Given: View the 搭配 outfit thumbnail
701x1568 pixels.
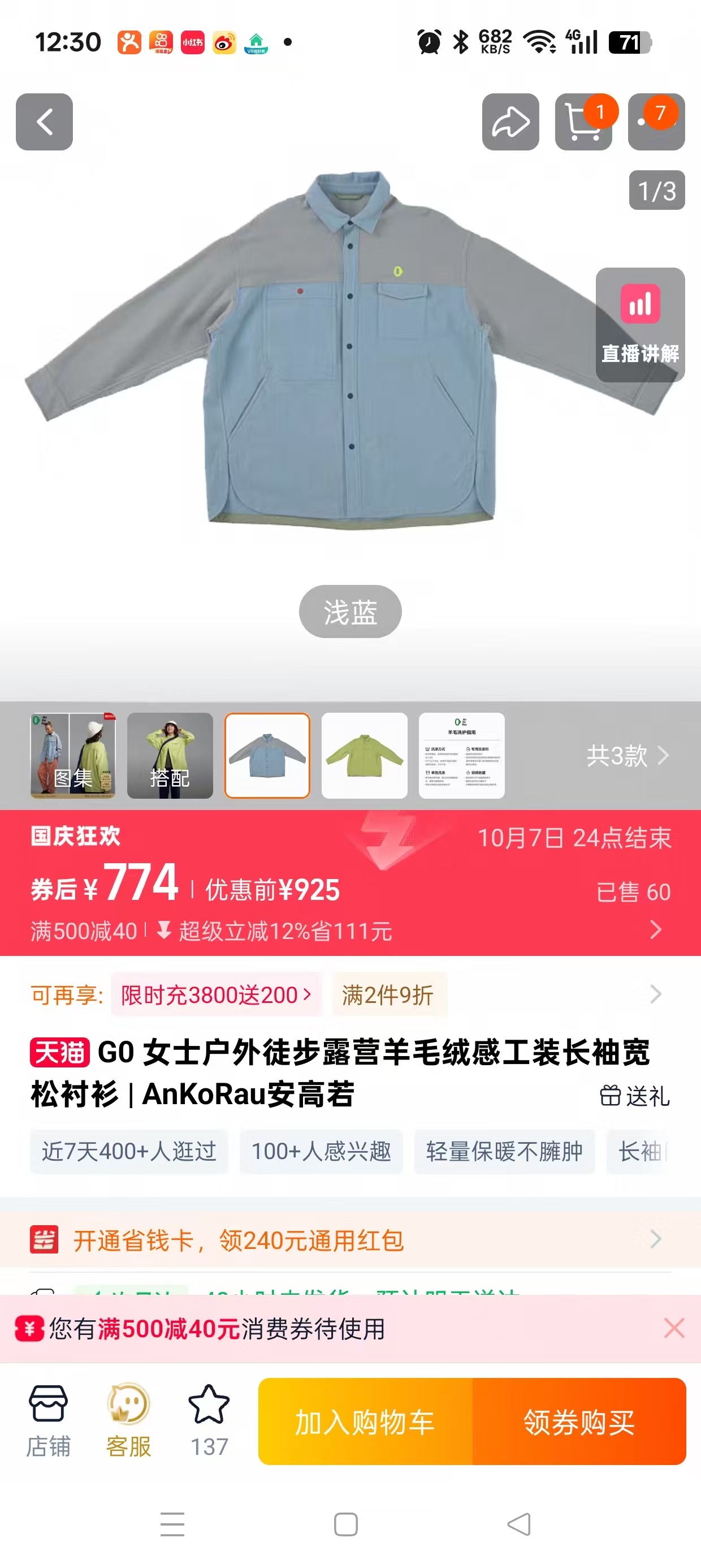Looking at the screenshot, I should [170, 755].
